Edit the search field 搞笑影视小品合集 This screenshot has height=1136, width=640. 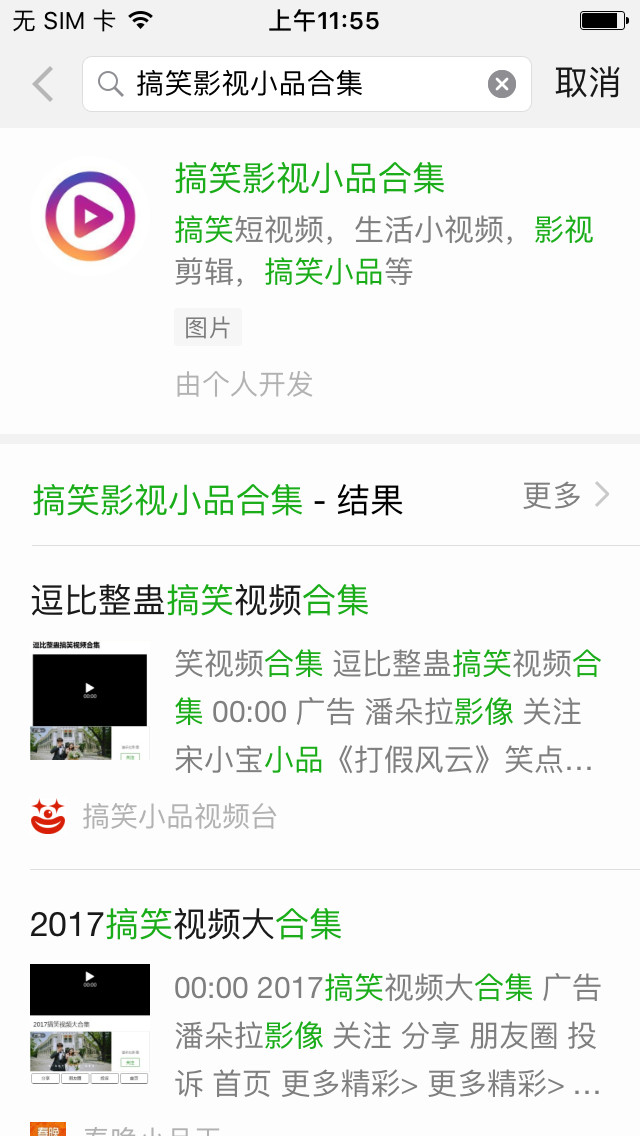(307, 84)
